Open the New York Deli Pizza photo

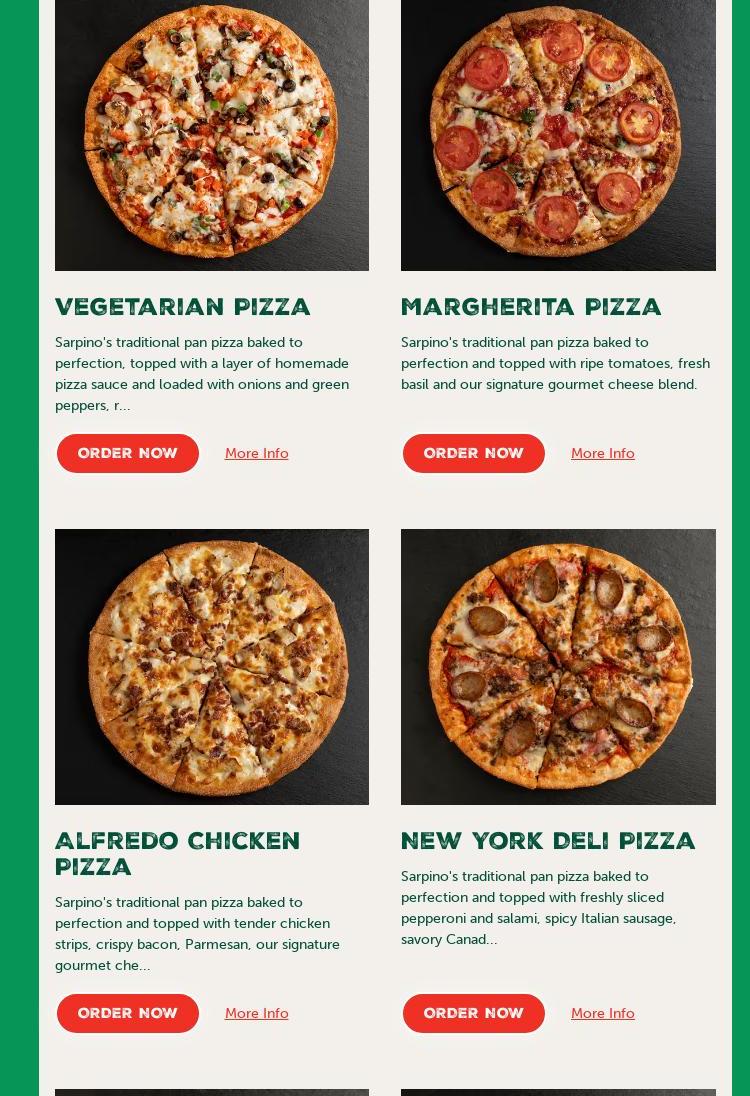[558, 666]
